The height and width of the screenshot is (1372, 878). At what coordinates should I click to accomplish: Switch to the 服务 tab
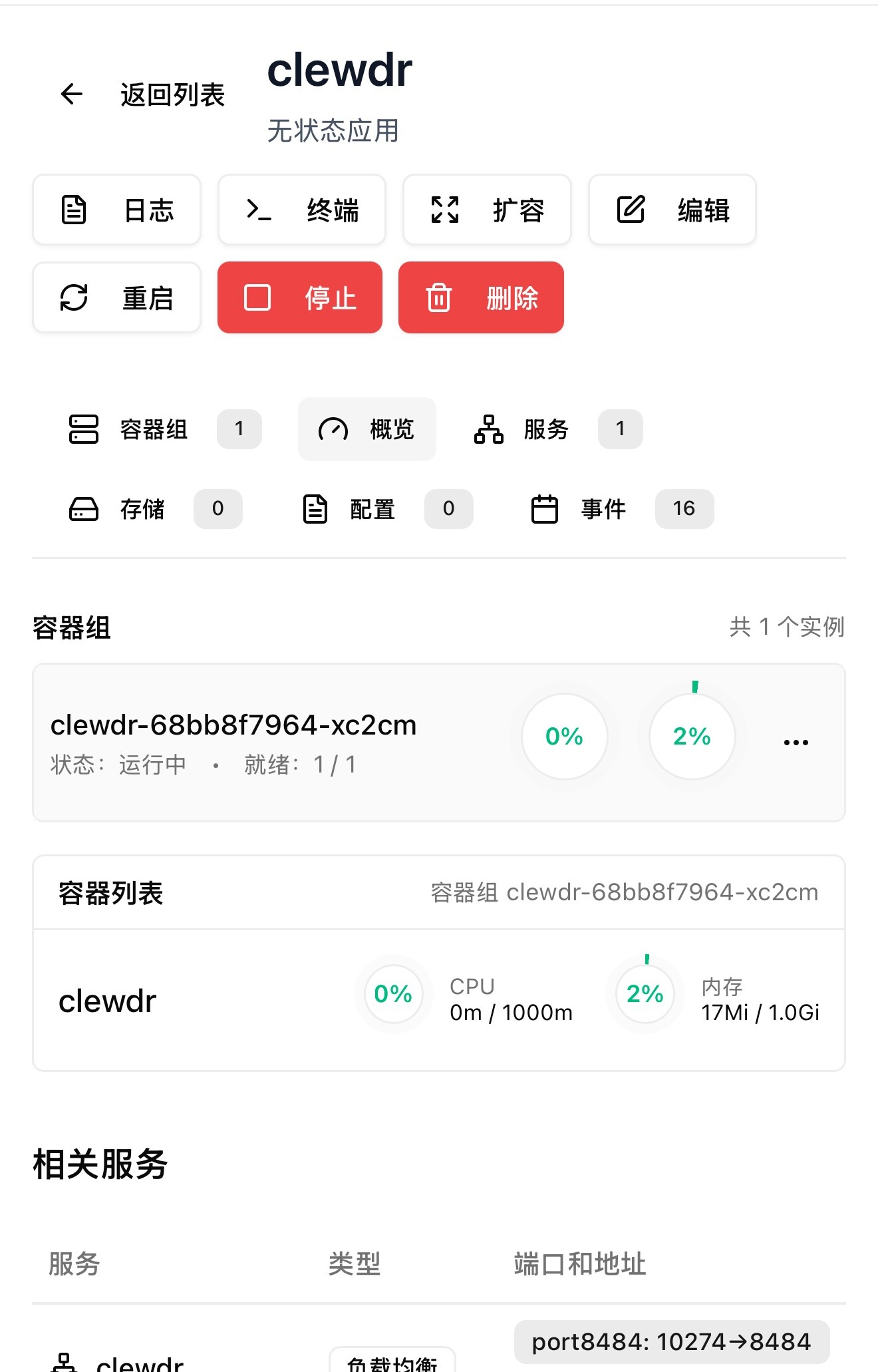557,429
